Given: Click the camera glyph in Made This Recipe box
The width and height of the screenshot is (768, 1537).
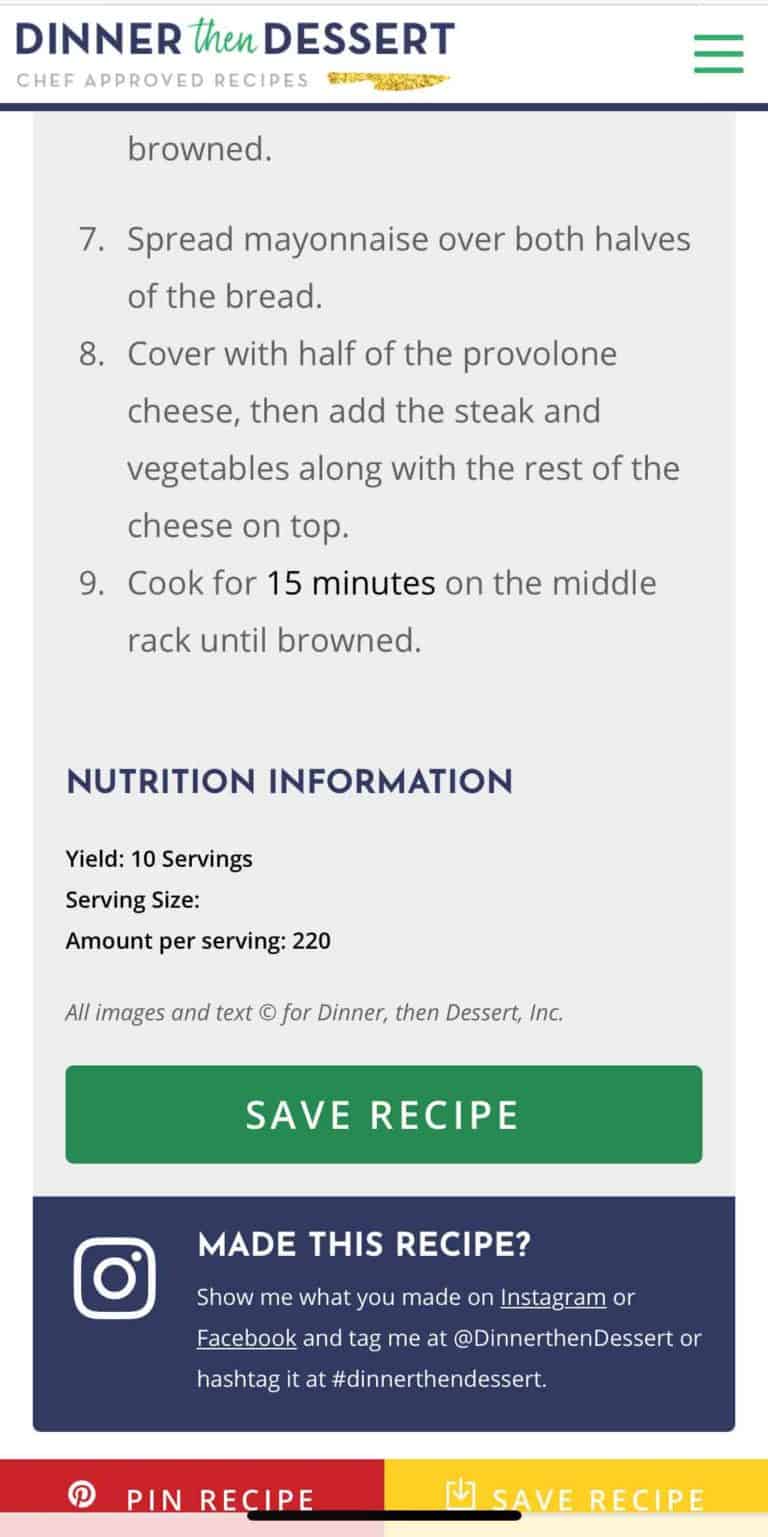Looking at the screenshot, I should click(x=115, y=1276).
